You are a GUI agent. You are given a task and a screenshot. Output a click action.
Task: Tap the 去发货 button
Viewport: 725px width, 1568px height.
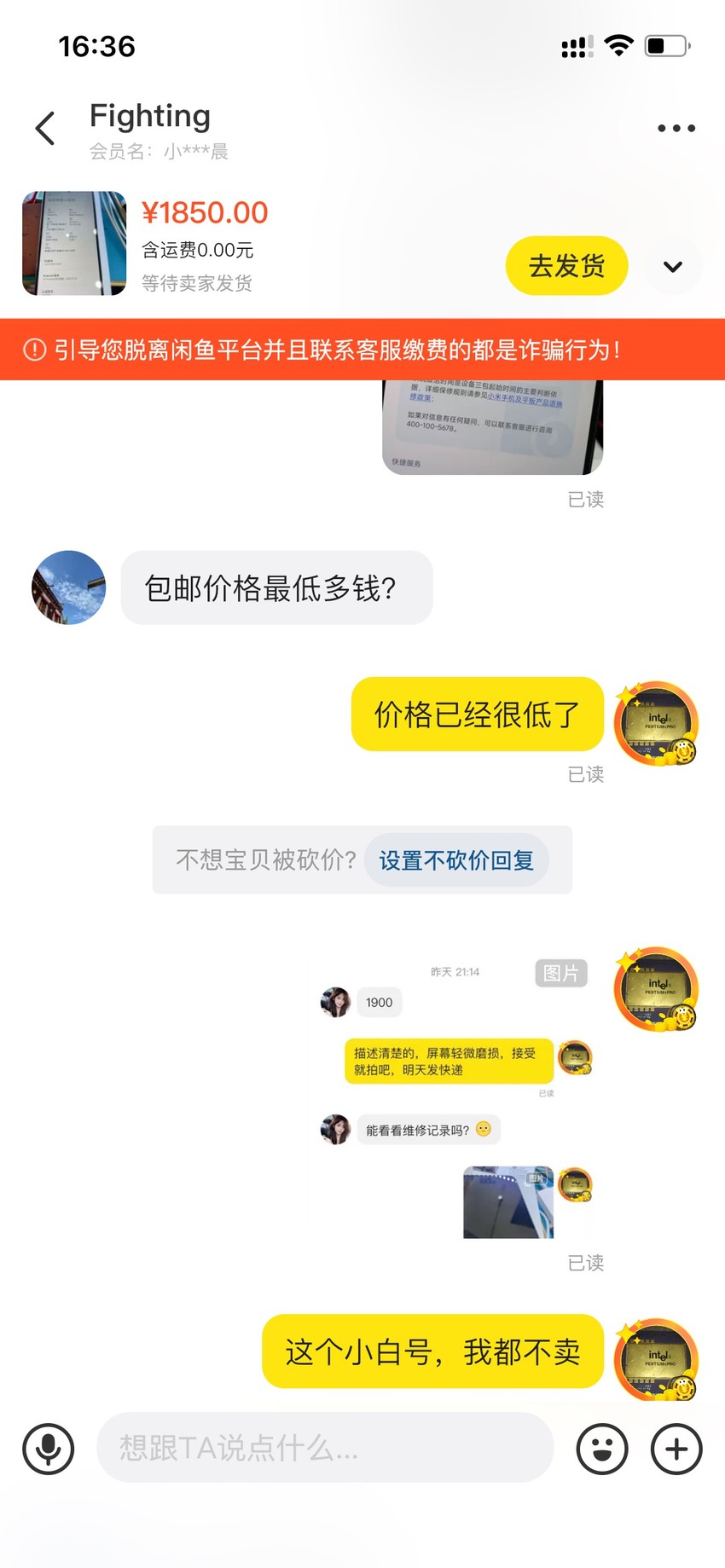click(566, 266)
